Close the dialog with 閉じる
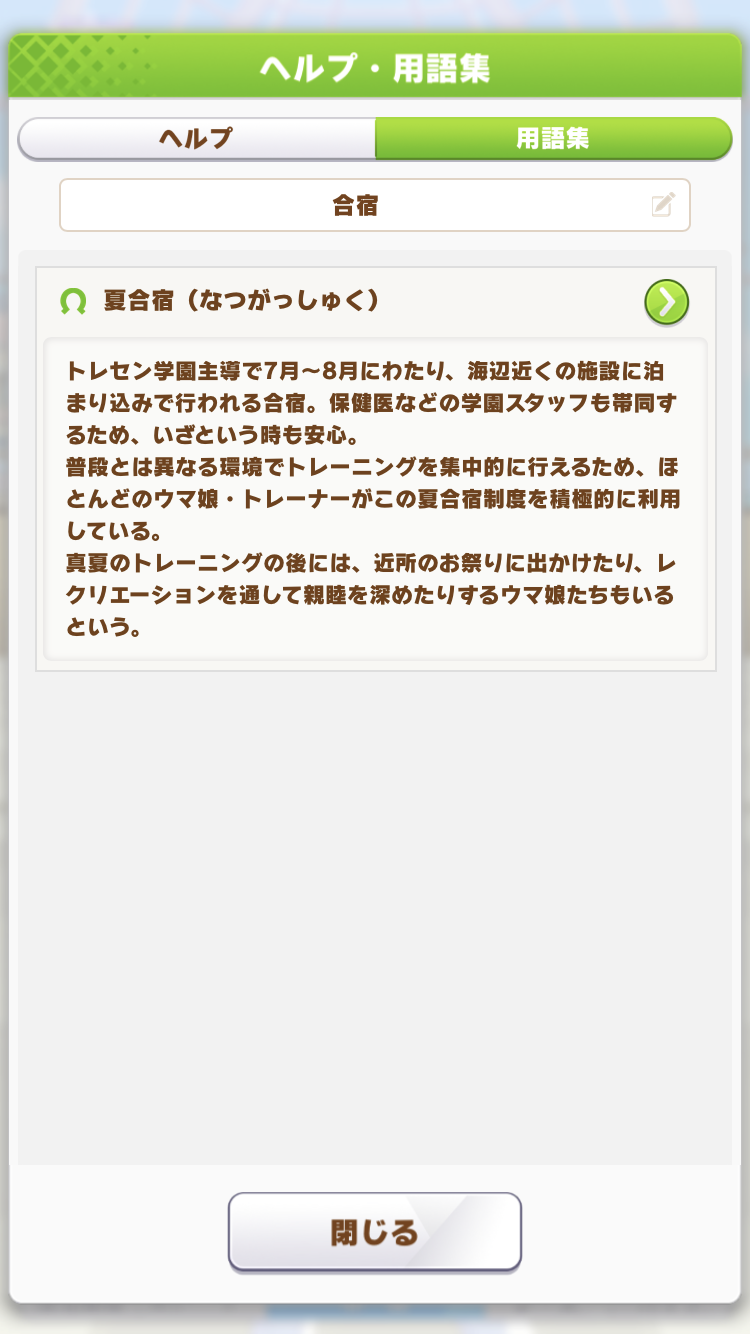 [x=375, y=1232]
